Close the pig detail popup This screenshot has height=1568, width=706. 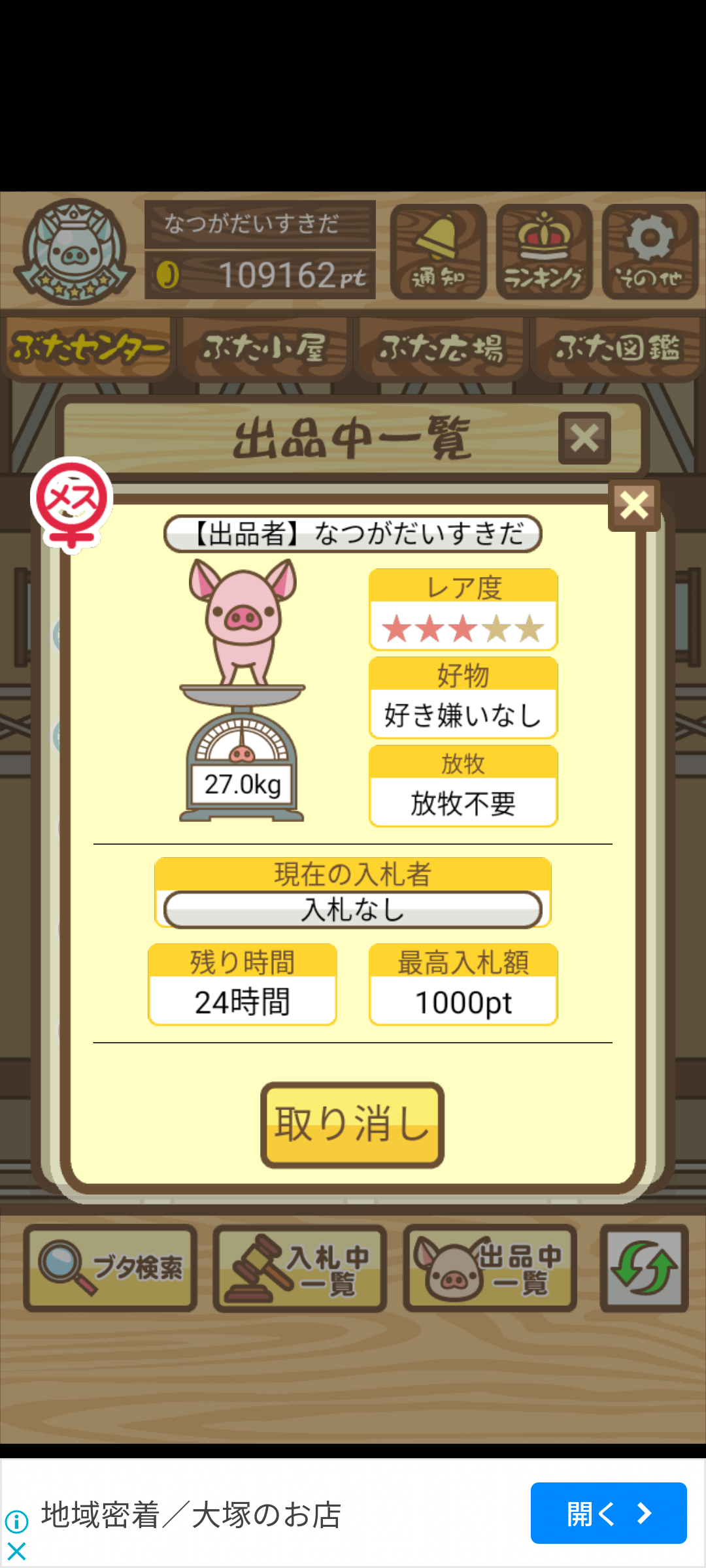[x=633, y=505]
